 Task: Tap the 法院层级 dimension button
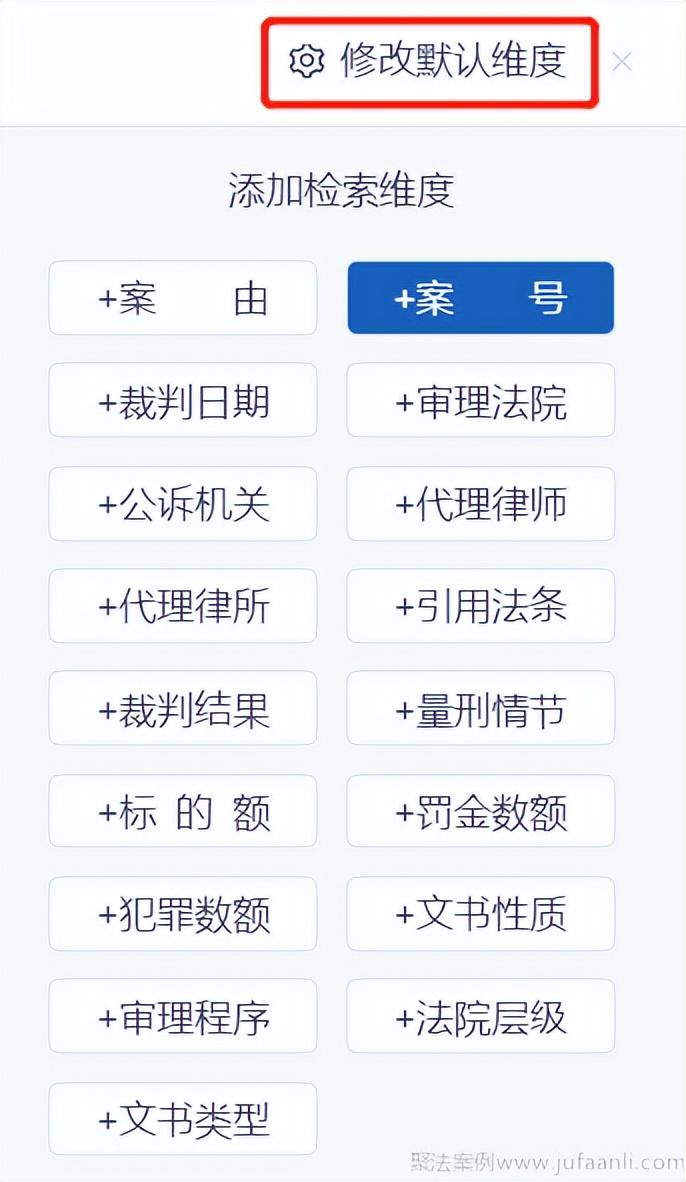(480, 1017)
